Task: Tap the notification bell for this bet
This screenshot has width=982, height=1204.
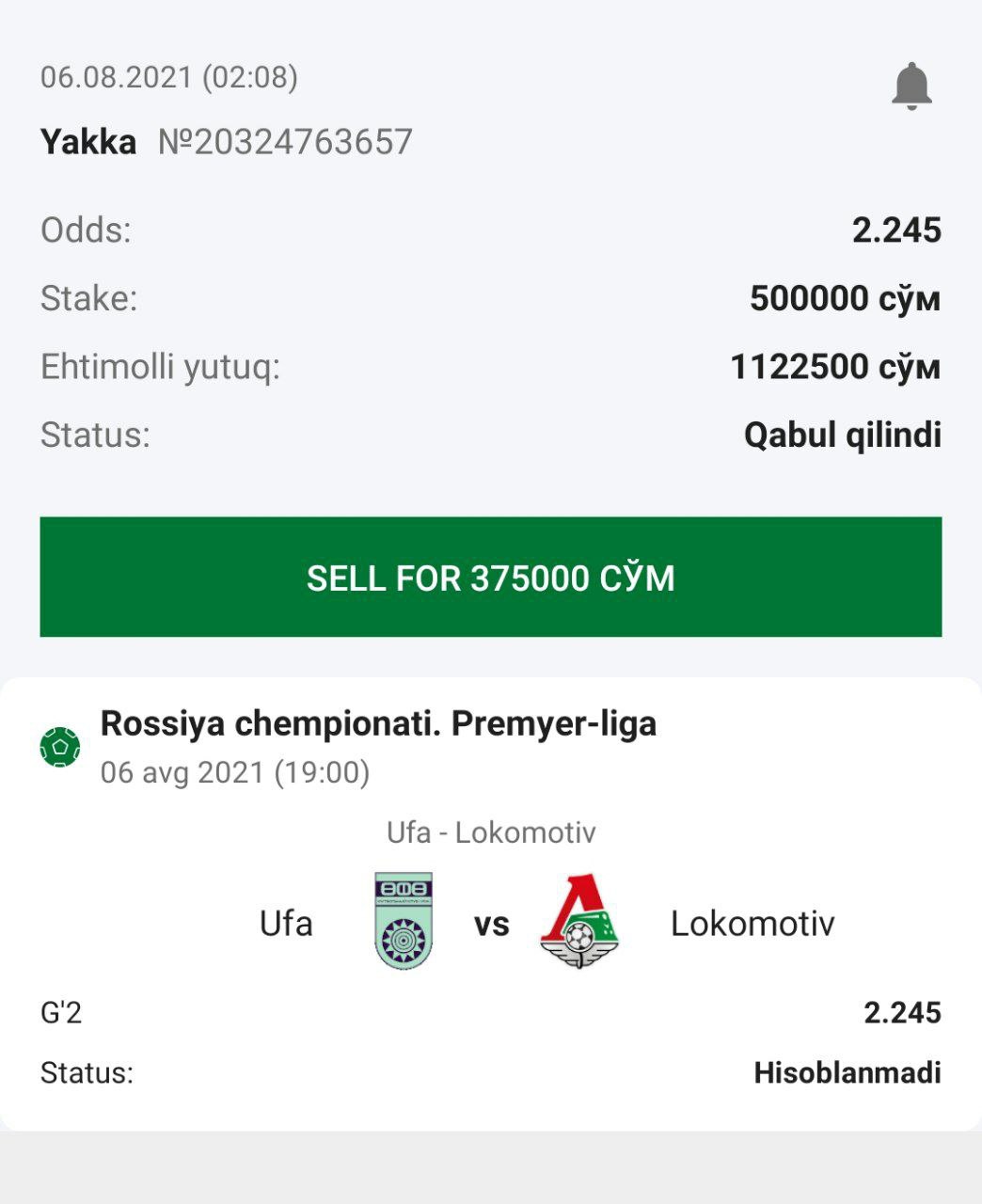Action: (x=911, y=87)
